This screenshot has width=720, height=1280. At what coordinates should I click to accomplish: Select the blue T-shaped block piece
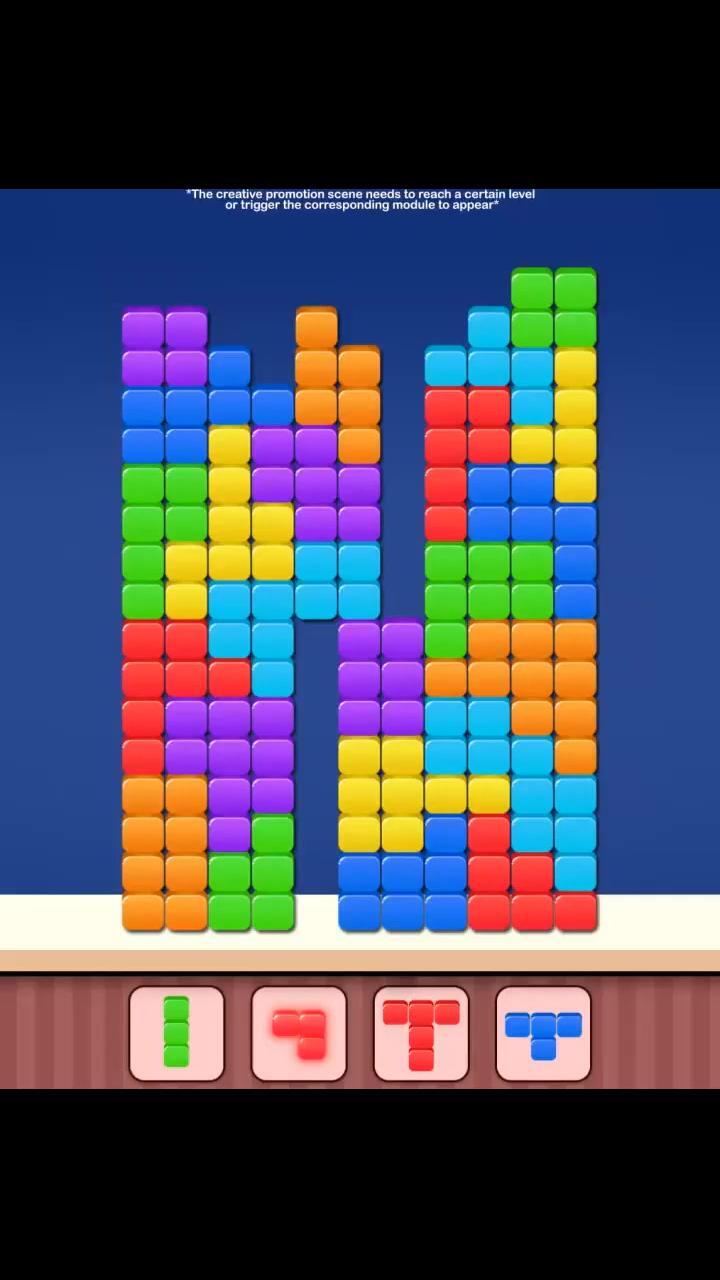point(543,1033)
